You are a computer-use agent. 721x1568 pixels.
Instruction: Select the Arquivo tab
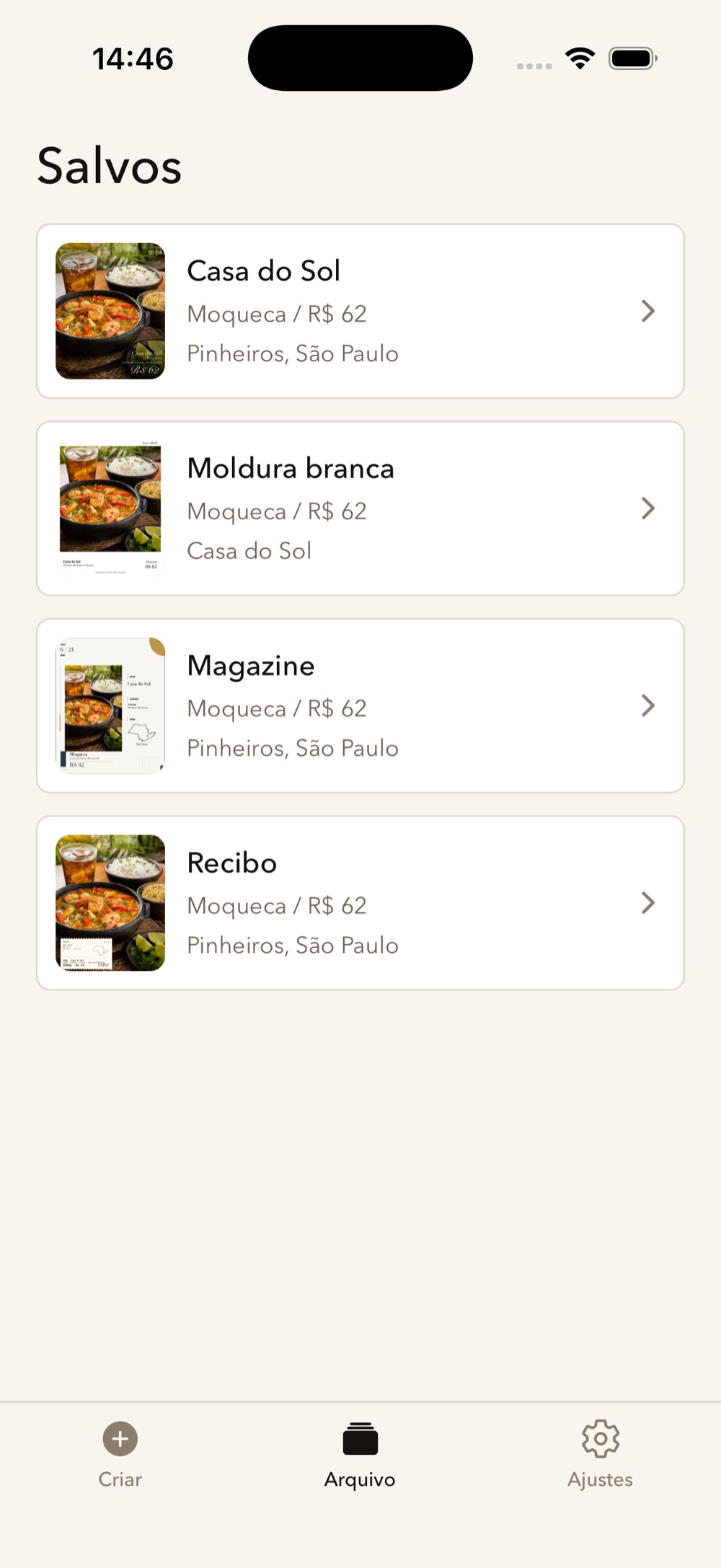coord(360,1455)
